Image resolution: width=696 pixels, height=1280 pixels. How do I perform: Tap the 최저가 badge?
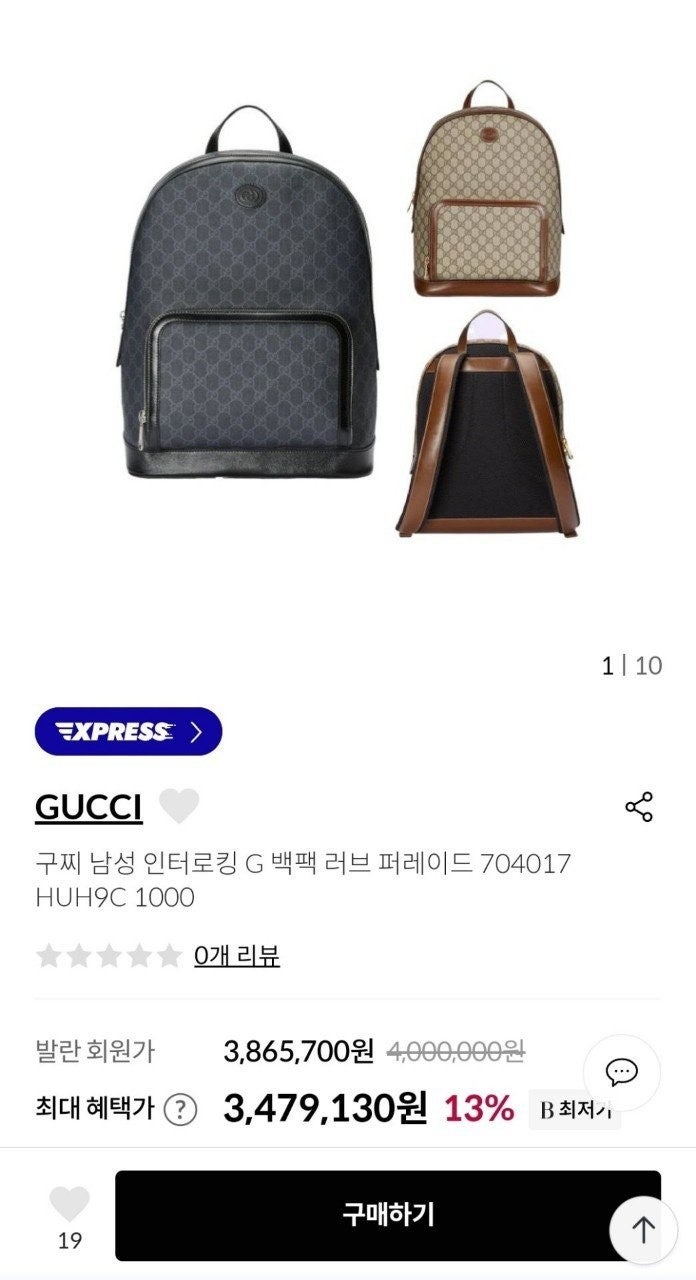coord(574,1108)
